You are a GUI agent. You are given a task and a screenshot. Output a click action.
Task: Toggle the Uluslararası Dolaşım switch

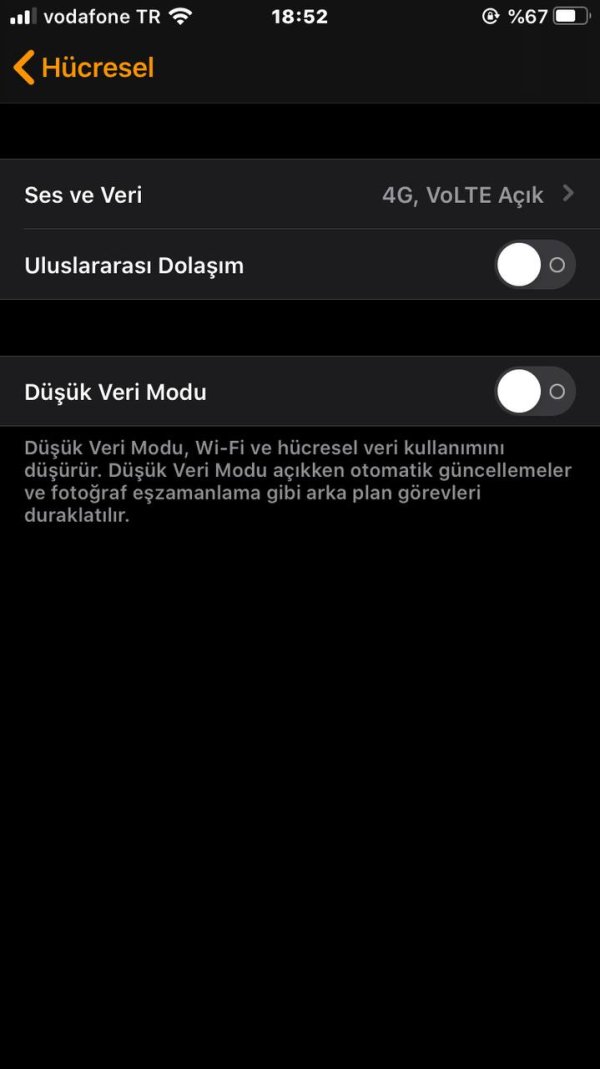tap(535, 265)
